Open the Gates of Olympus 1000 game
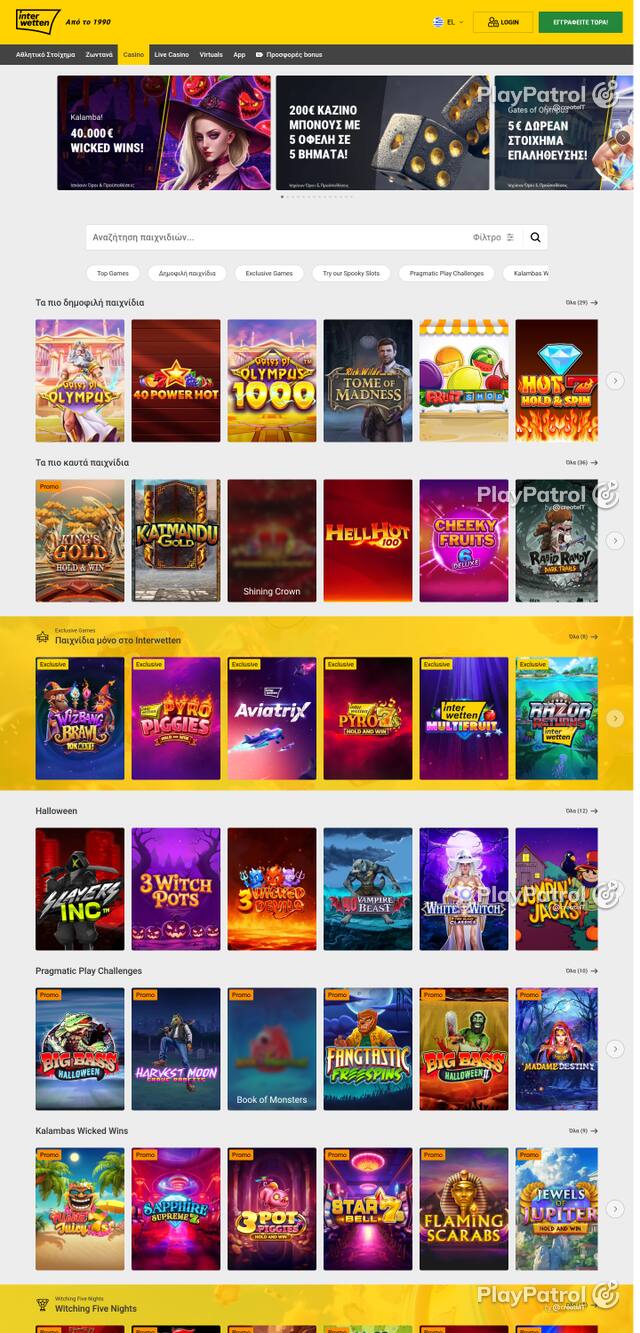This screenshot has width=640, height=1333. point(272,380)
